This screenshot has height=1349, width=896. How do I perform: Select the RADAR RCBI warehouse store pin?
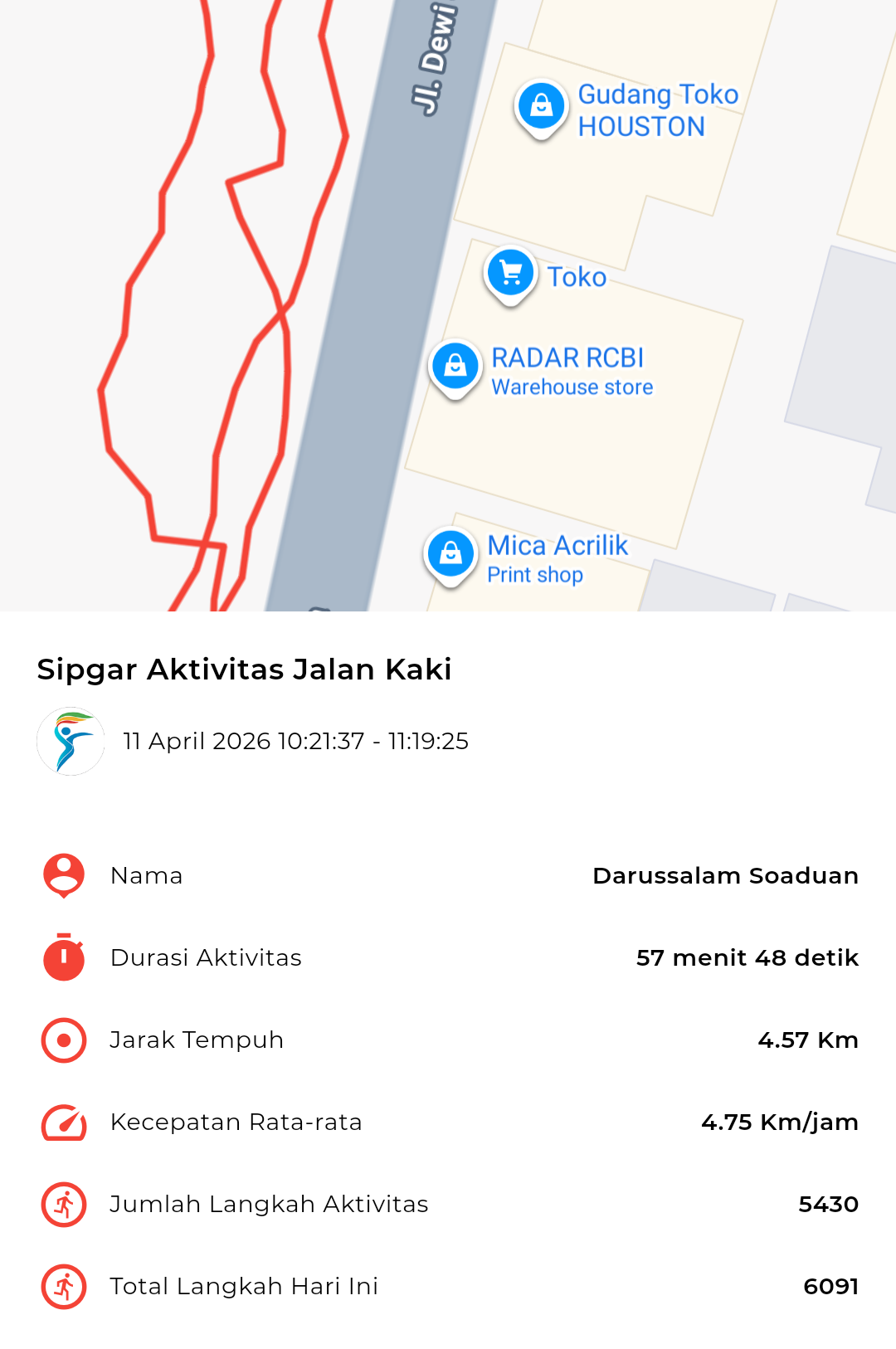point(455,366)
